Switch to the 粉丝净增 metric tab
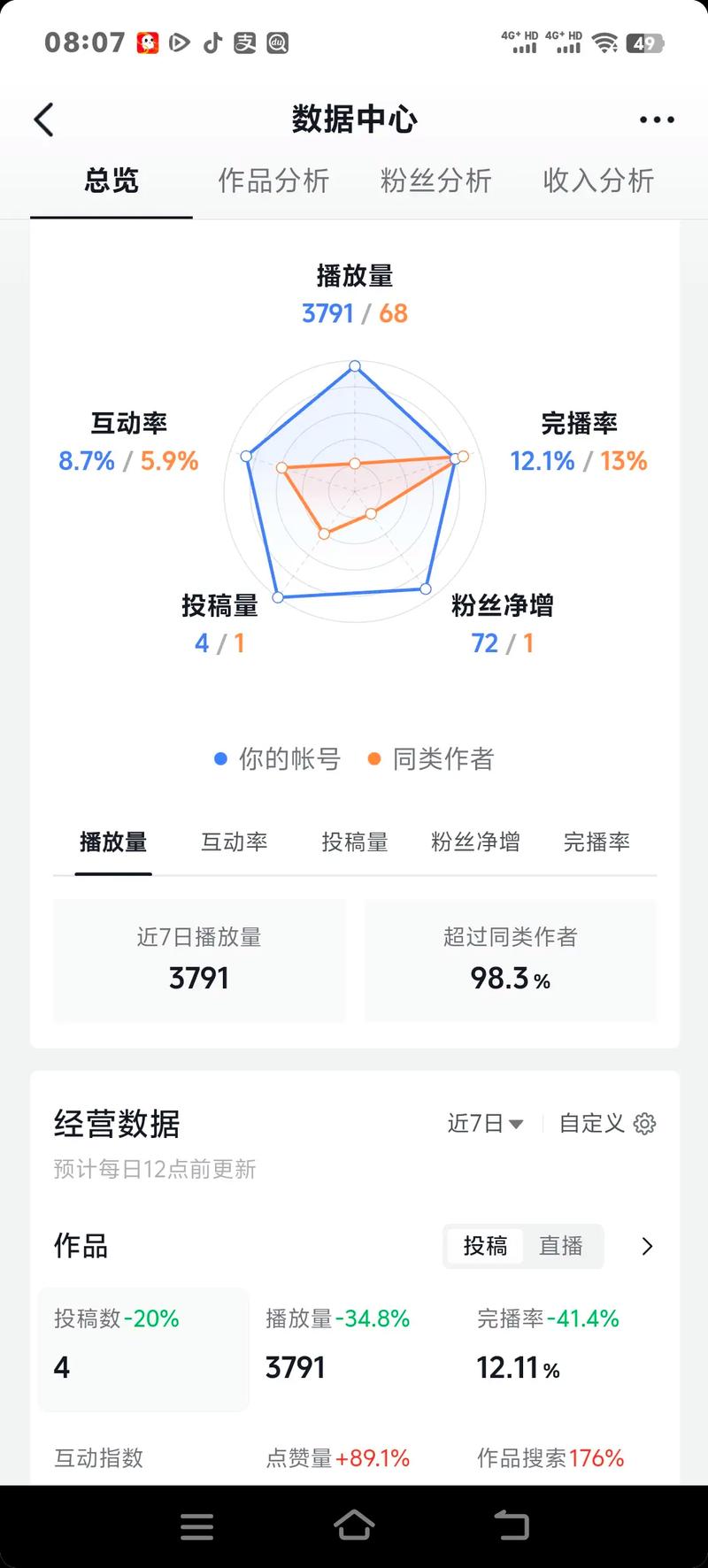This screenshot has height=1568, width=708. [475, 842]
